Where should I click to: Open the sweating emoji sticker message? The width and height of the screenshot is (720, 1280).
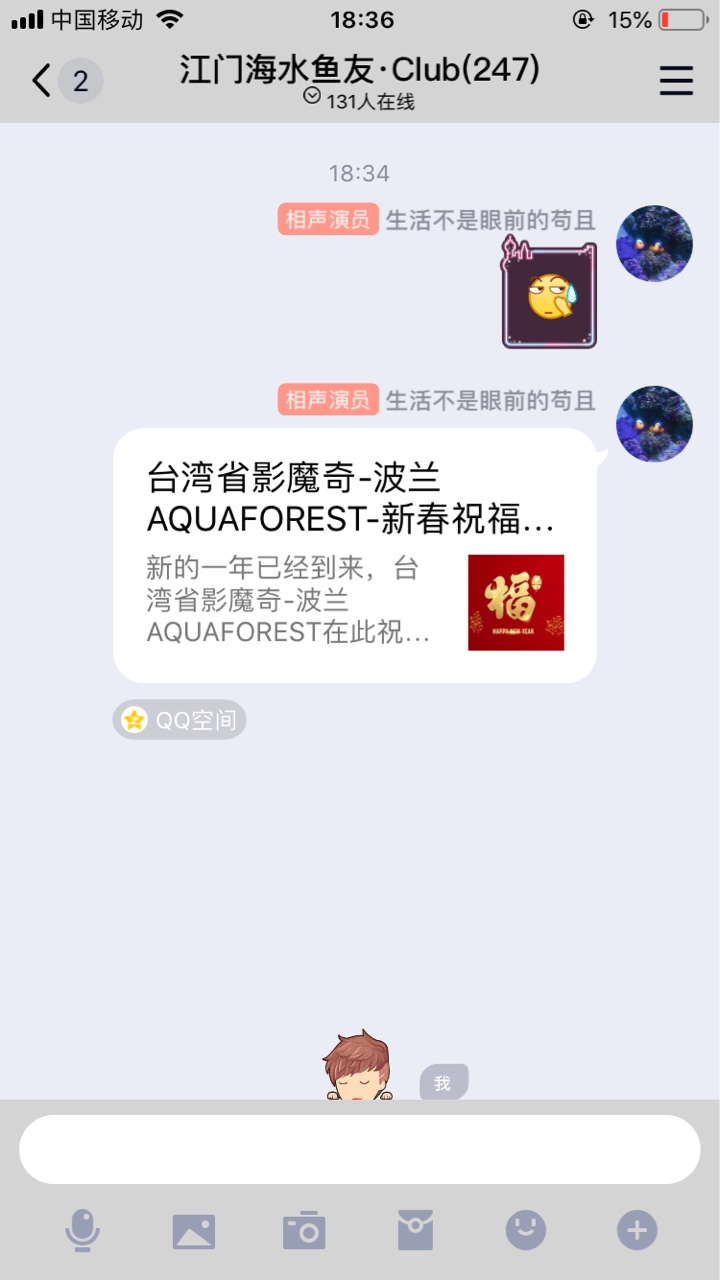coord(549,295)
